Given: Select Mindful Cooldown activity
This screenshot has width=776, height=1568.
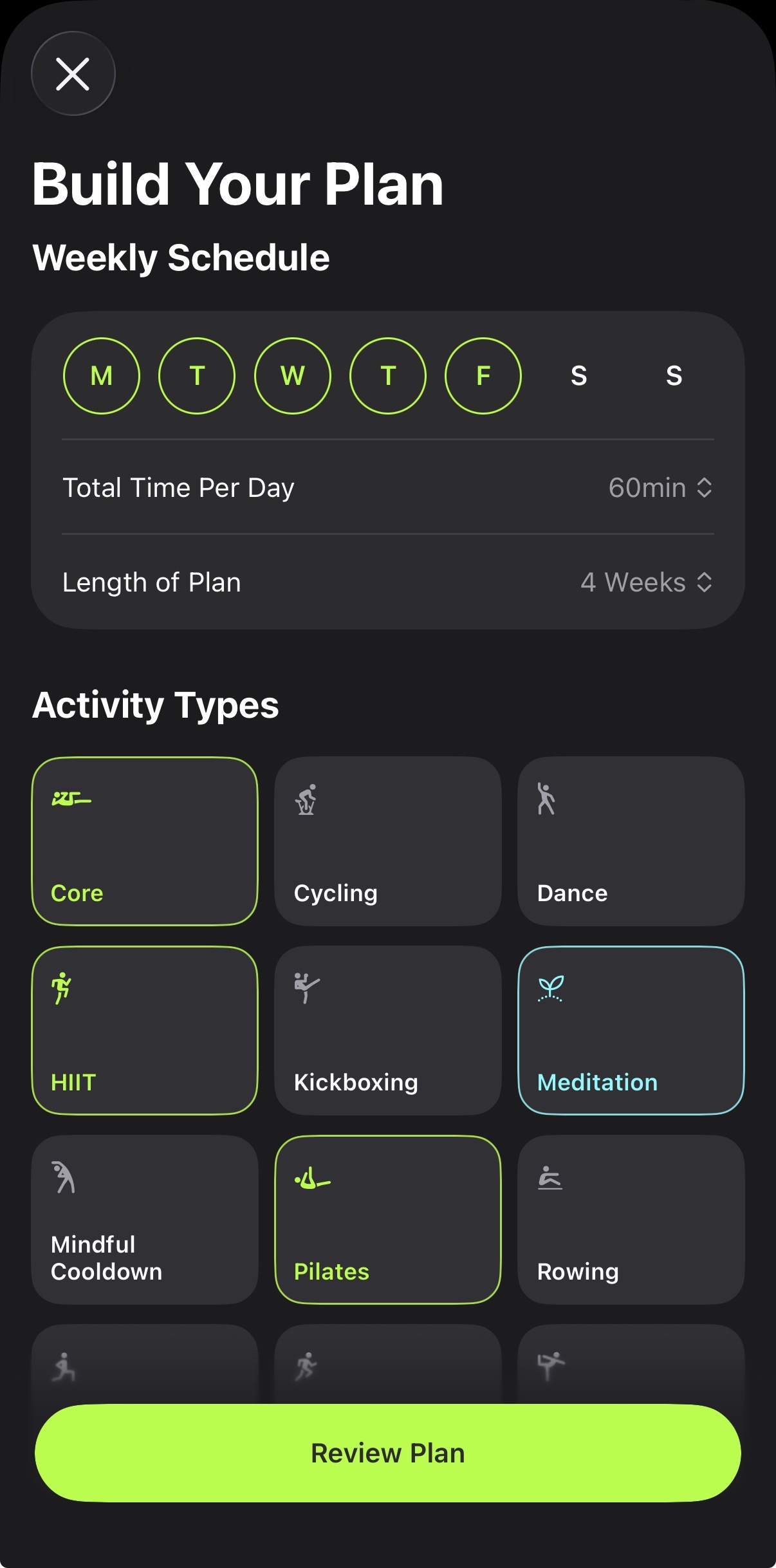Looking at the screenshot, I should (145, 1220).
